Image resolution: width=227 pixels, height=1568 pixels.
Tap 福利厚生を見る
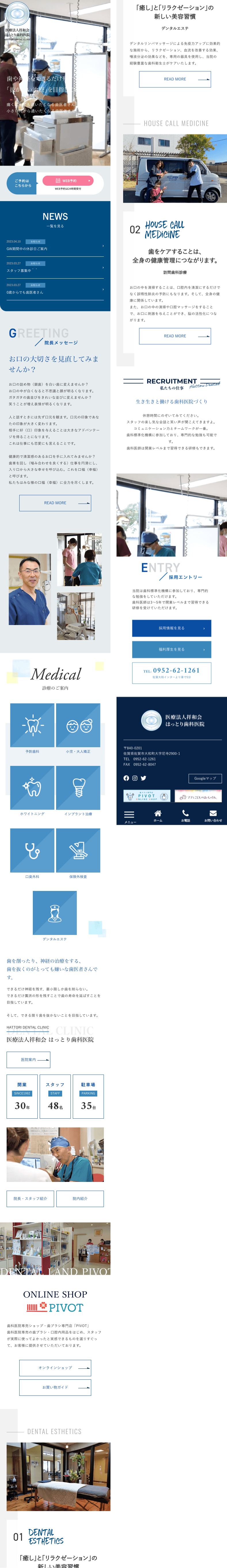click(x=172, y=649)
